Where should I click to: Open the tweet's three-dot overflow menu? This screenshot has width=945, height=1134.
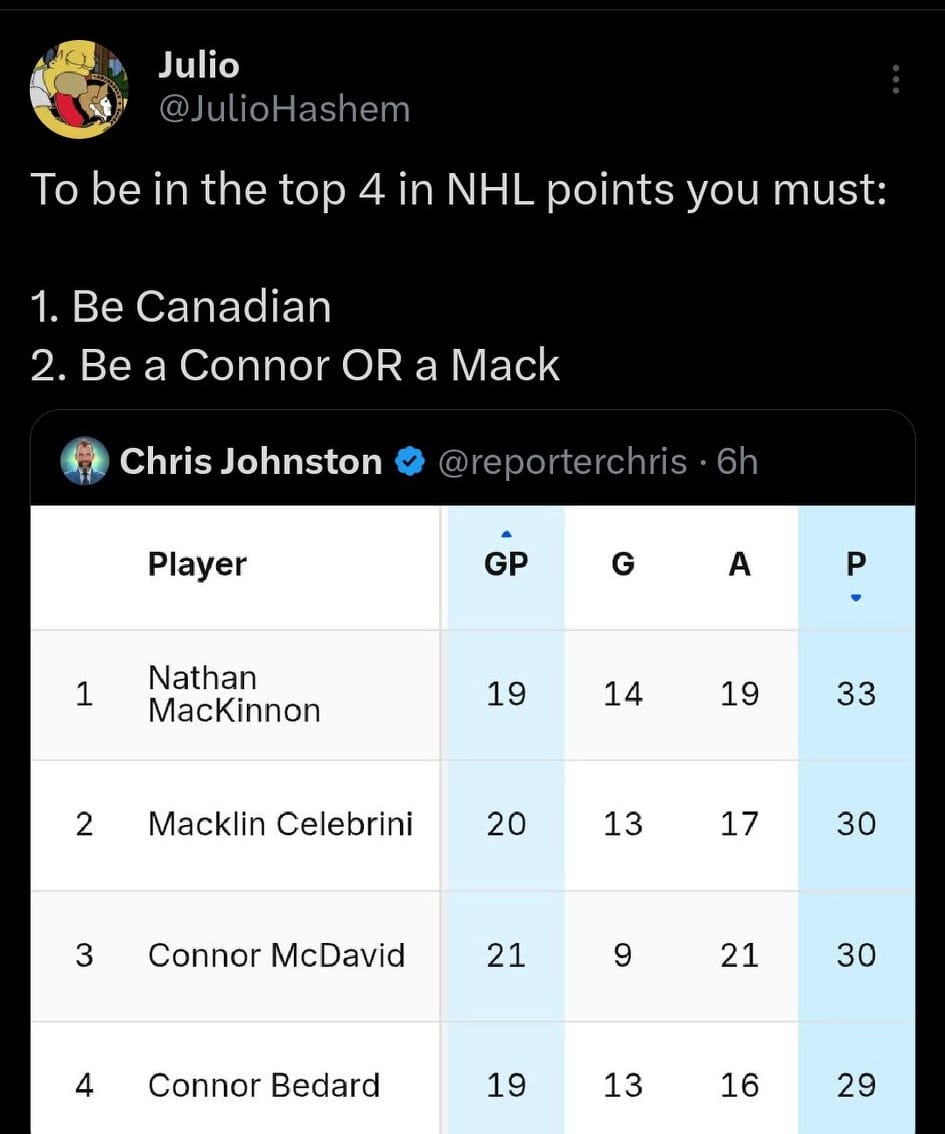pyautogui.click(x=895, y=79)
